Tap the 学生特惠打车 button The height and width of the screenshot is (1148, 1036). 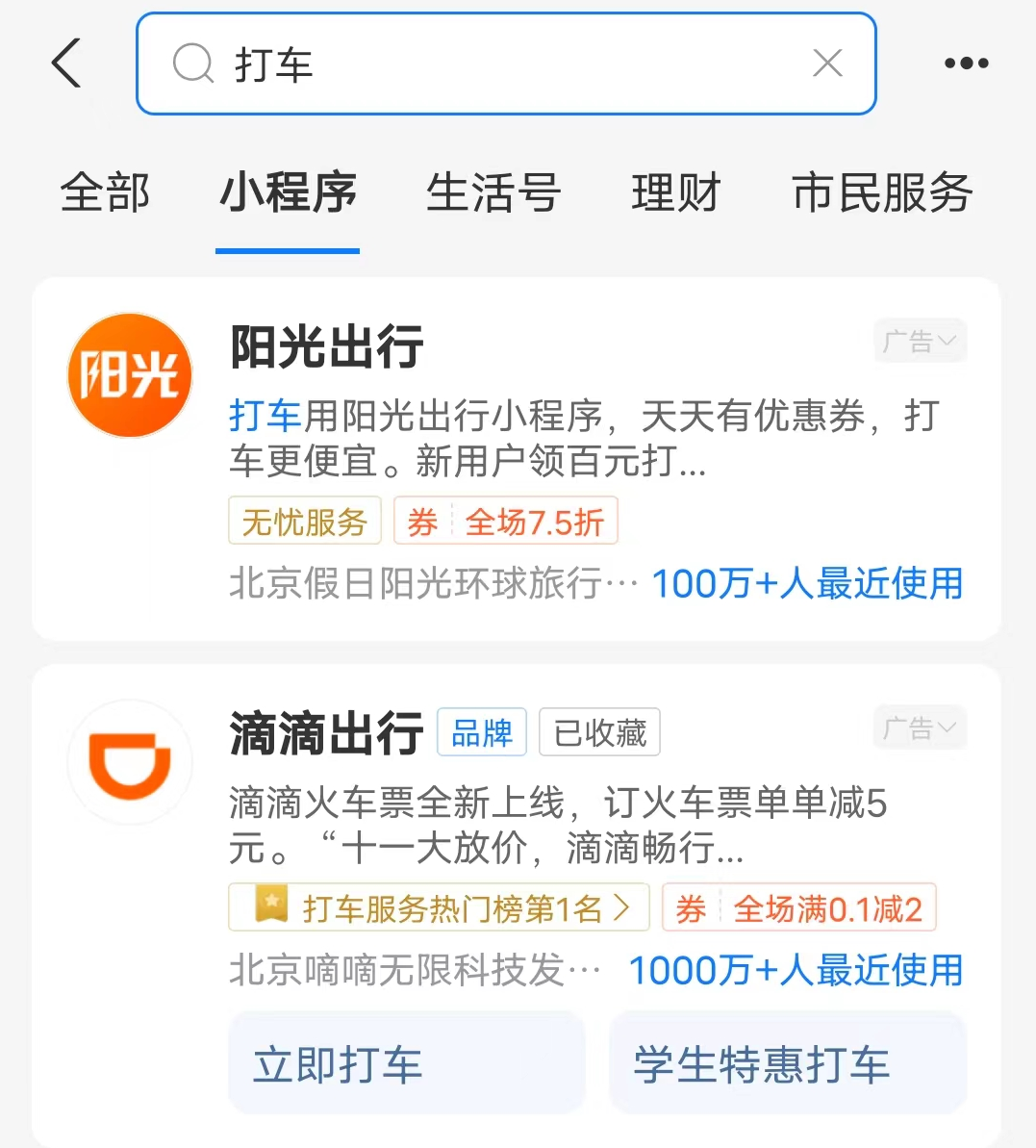(787, 1063)
